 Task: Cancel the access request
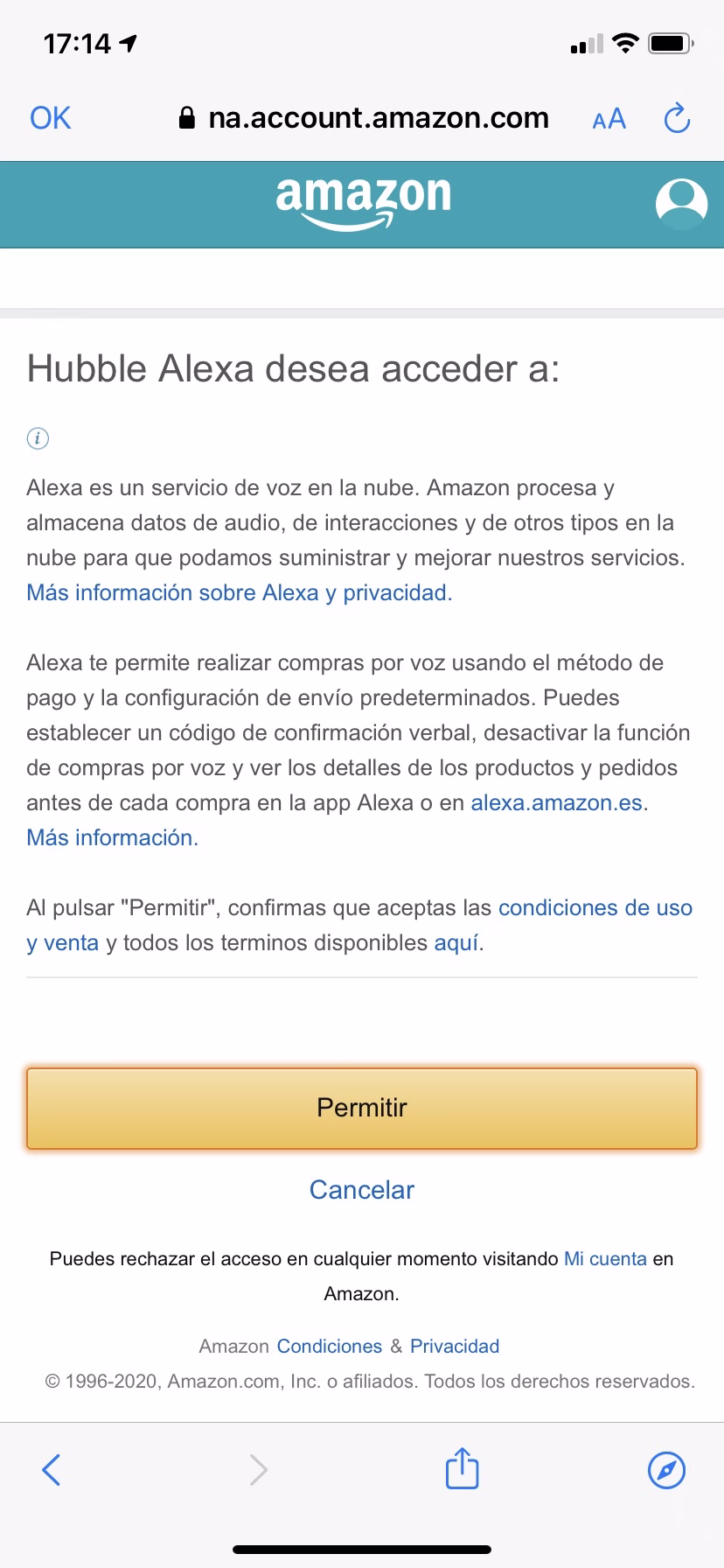[x=362, y=1190]
